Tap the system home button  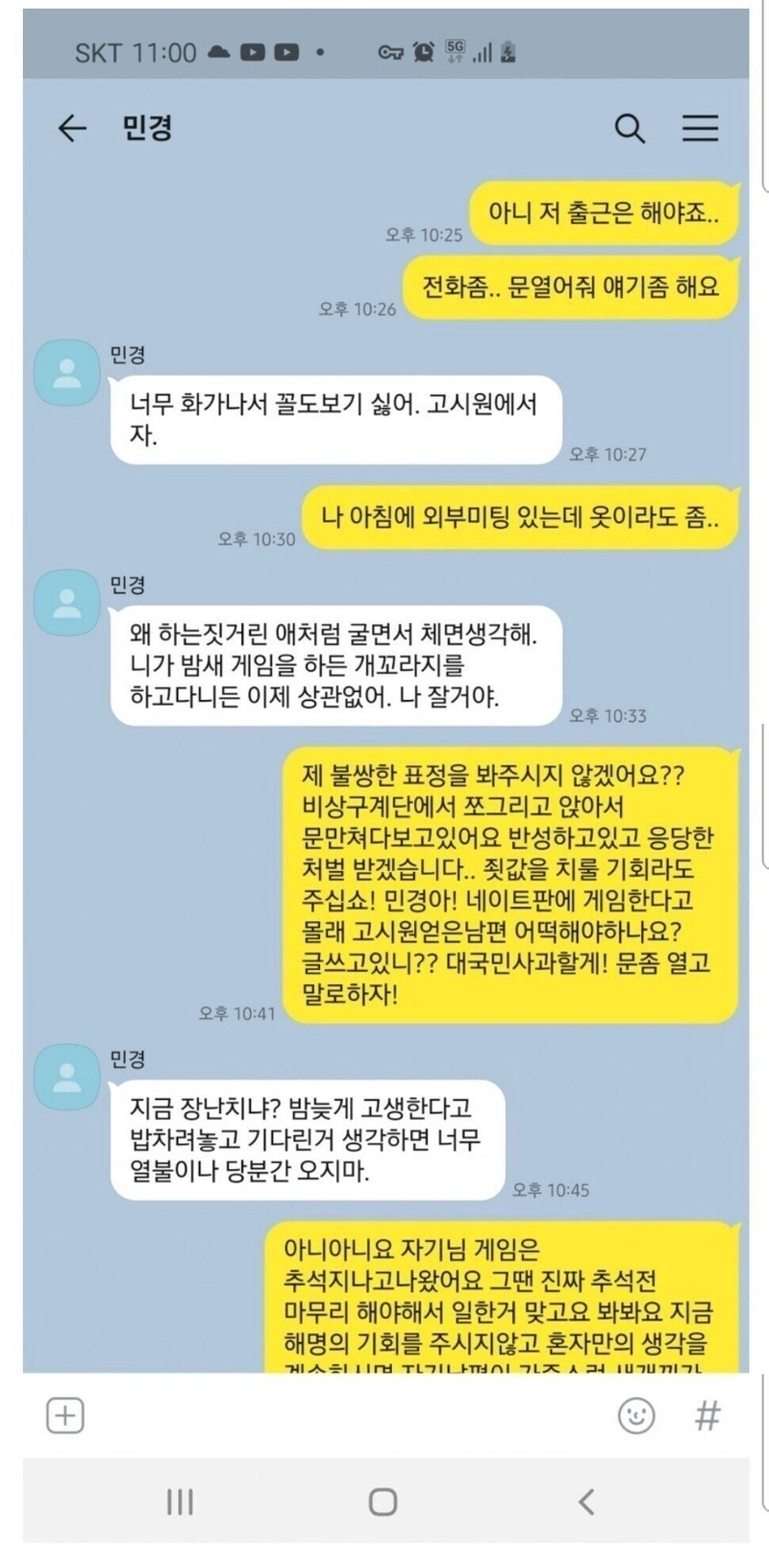pyautogui.click(x=383, y=1502)
